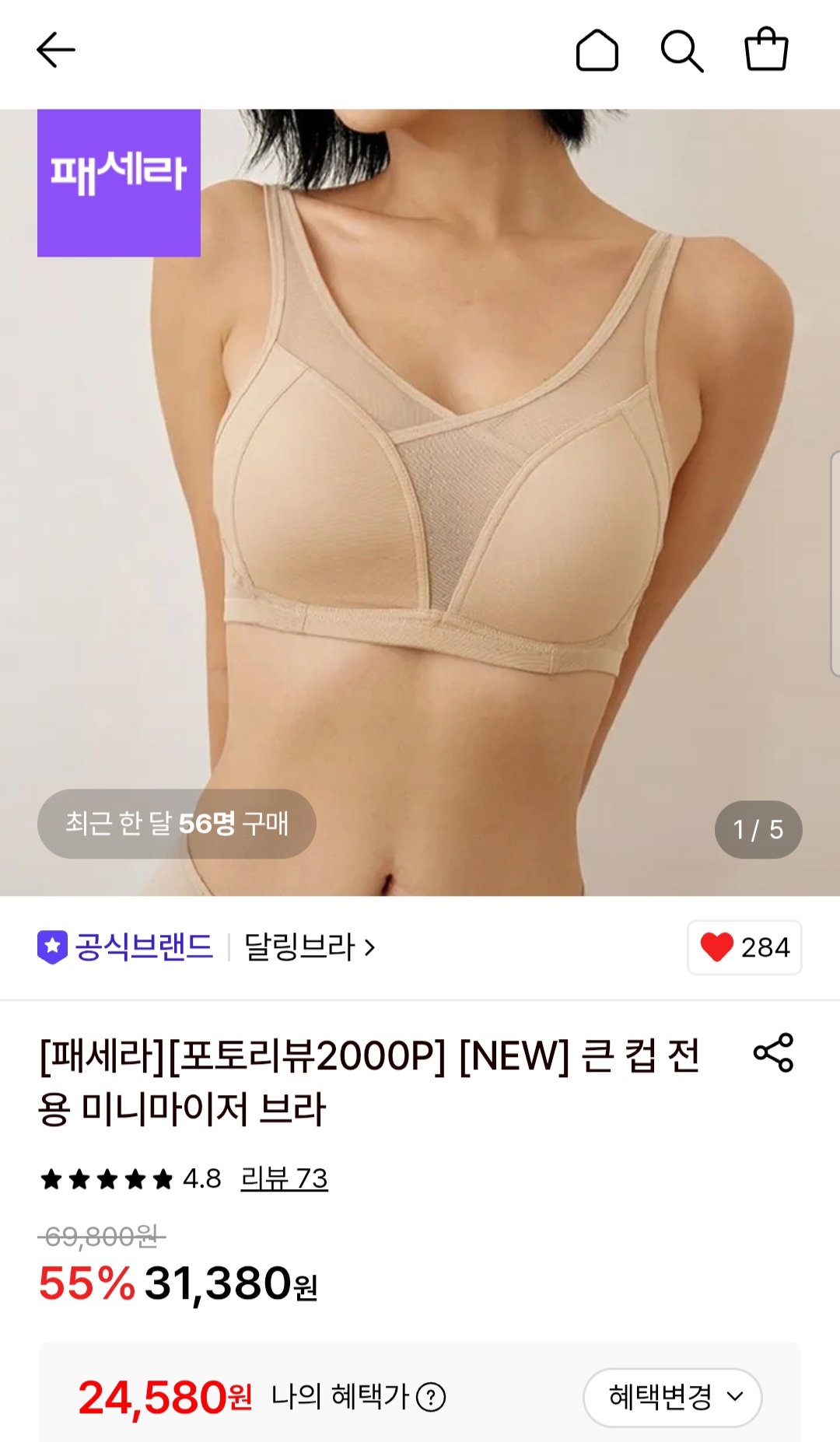Open the shopping bag cart
Image resolution: width=840 pixels, height=1442 pixels.
(767, 50)
